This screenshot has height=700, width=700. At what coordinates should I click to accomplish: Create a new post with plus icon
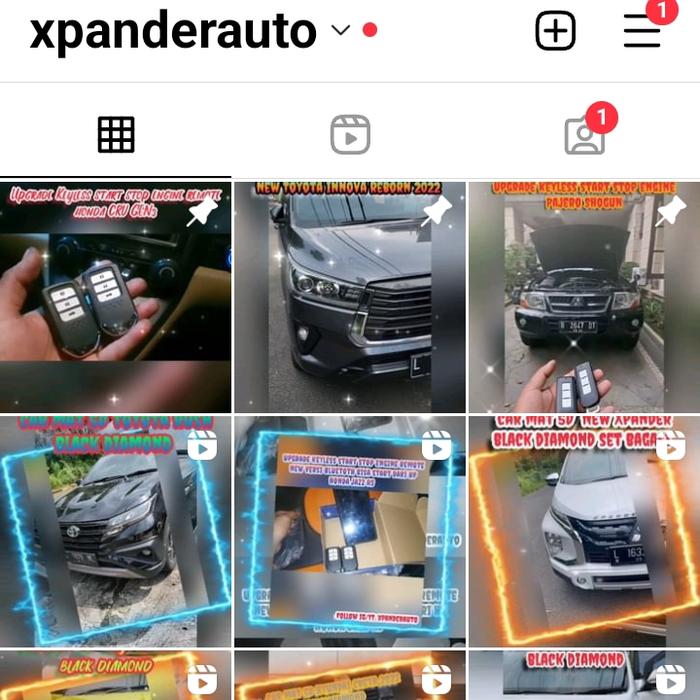(556, 31)
